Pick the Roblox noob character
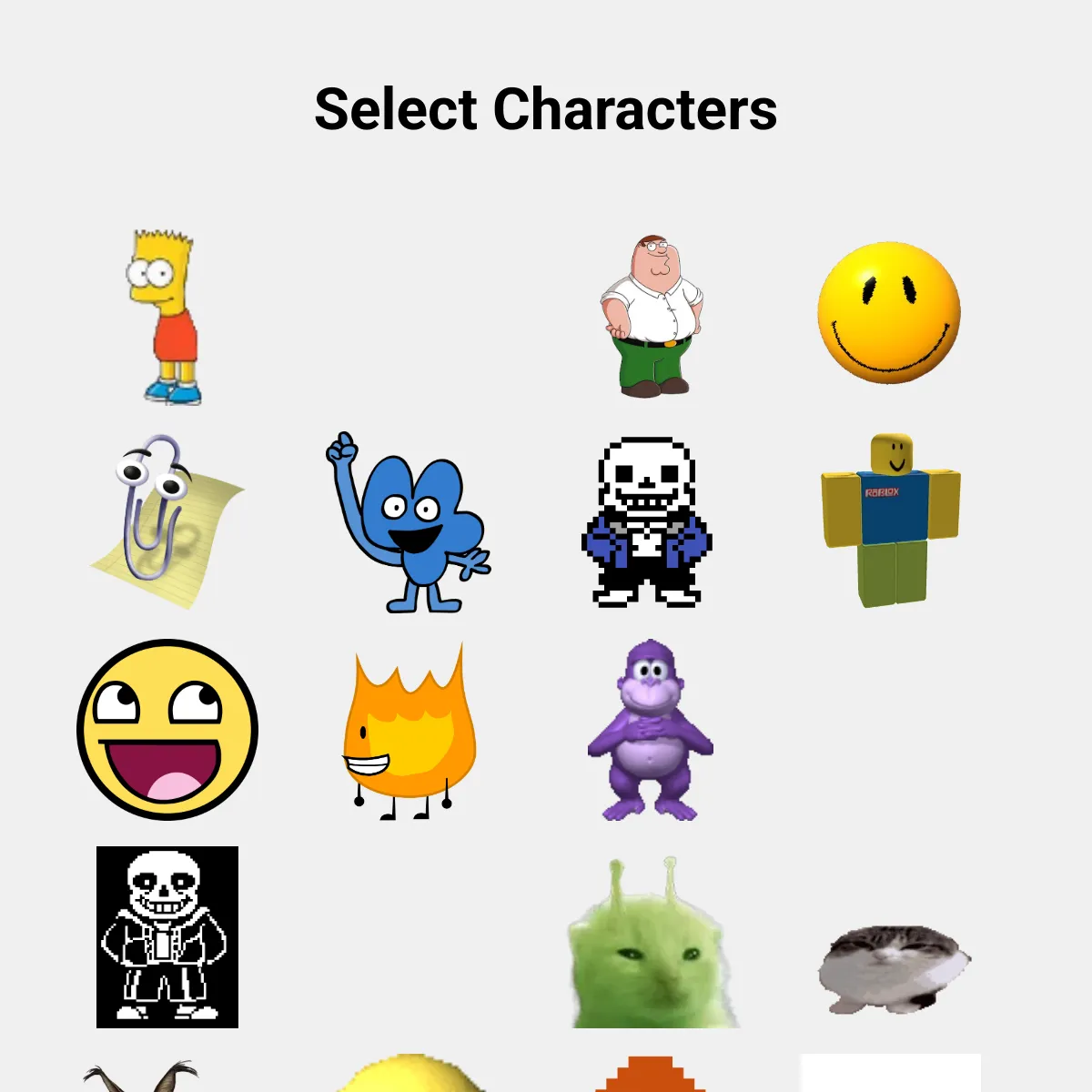1092x1092 pixels. pyautogui.click(x=891, y=521)
